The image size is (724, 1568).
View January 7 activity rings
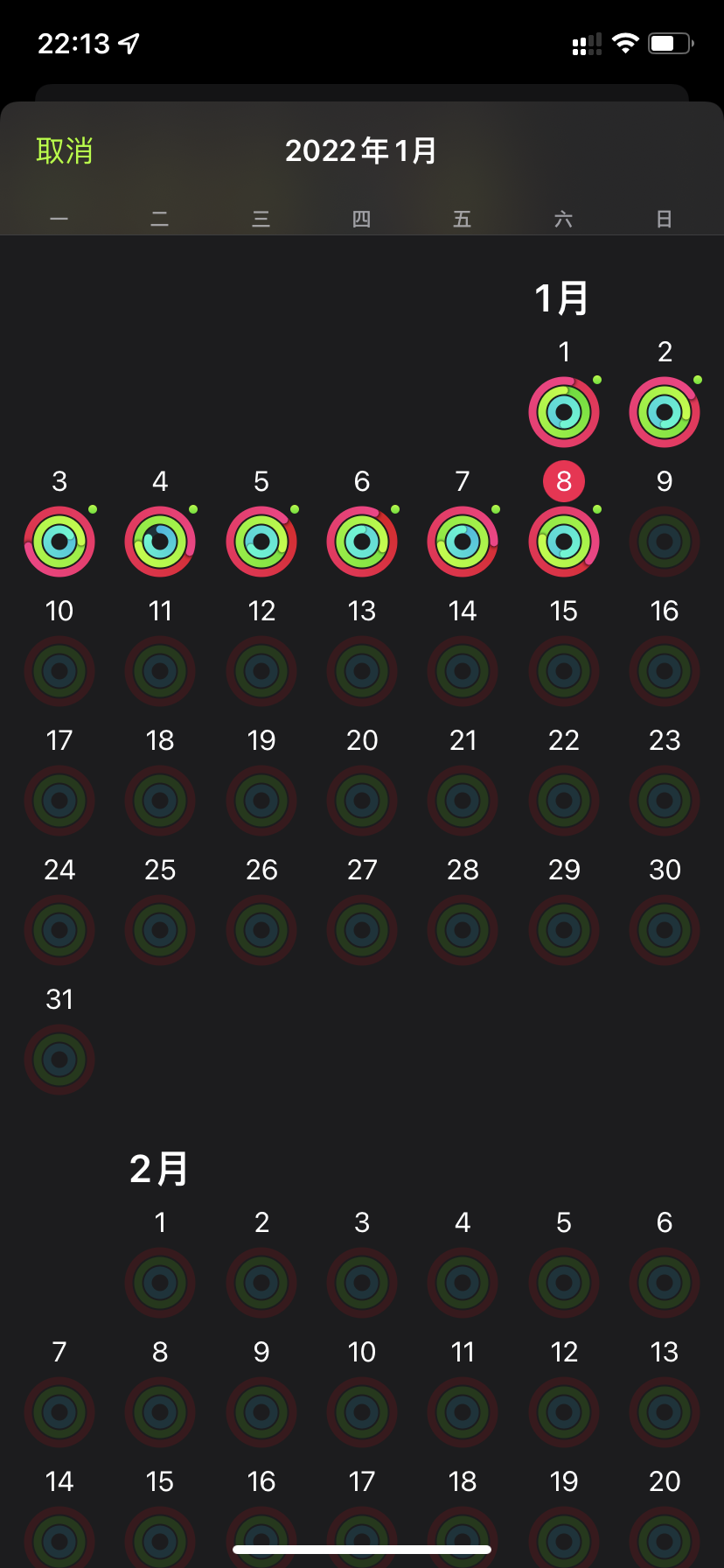pyautogui.click(x=463, y=541)
